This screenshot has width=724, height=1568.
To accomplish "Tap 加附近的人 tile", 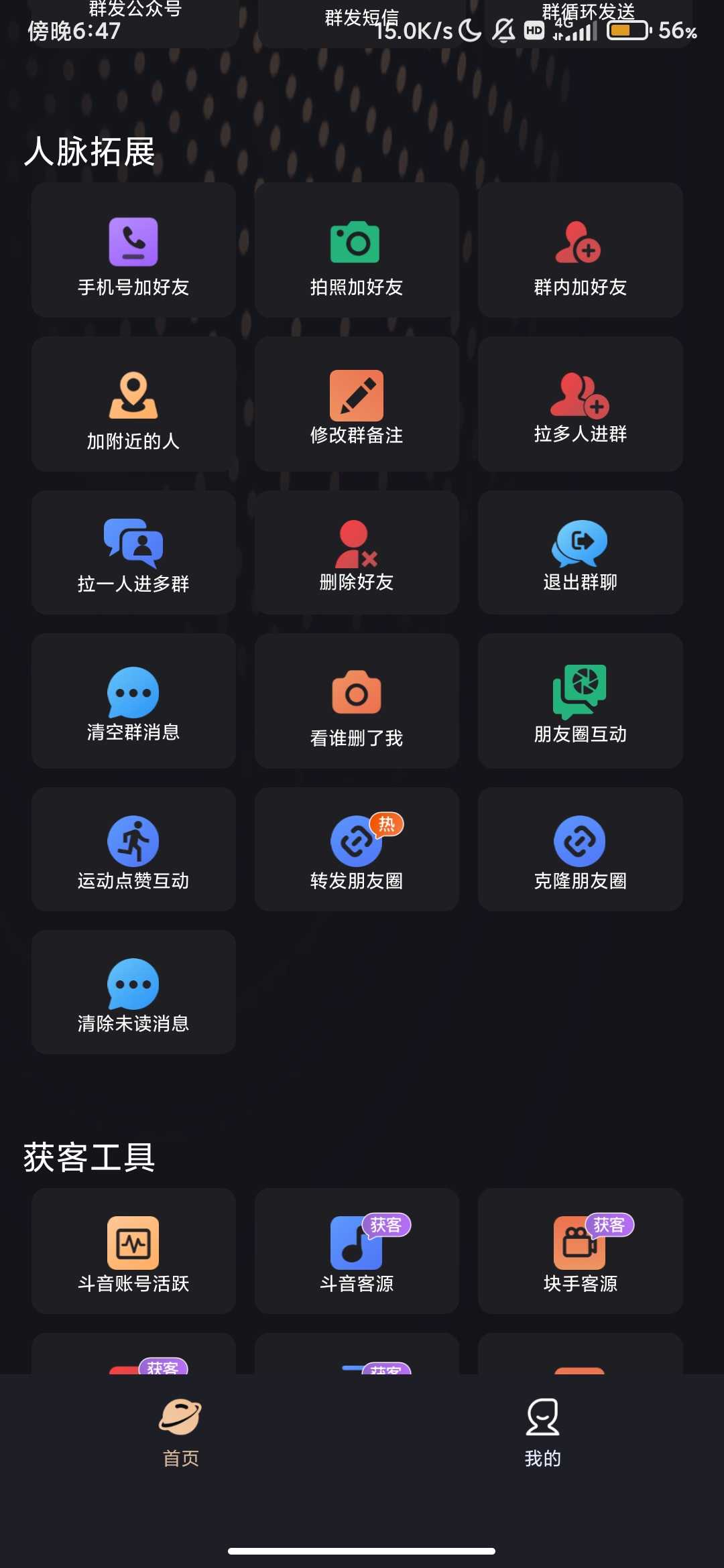I will (133, 404).
